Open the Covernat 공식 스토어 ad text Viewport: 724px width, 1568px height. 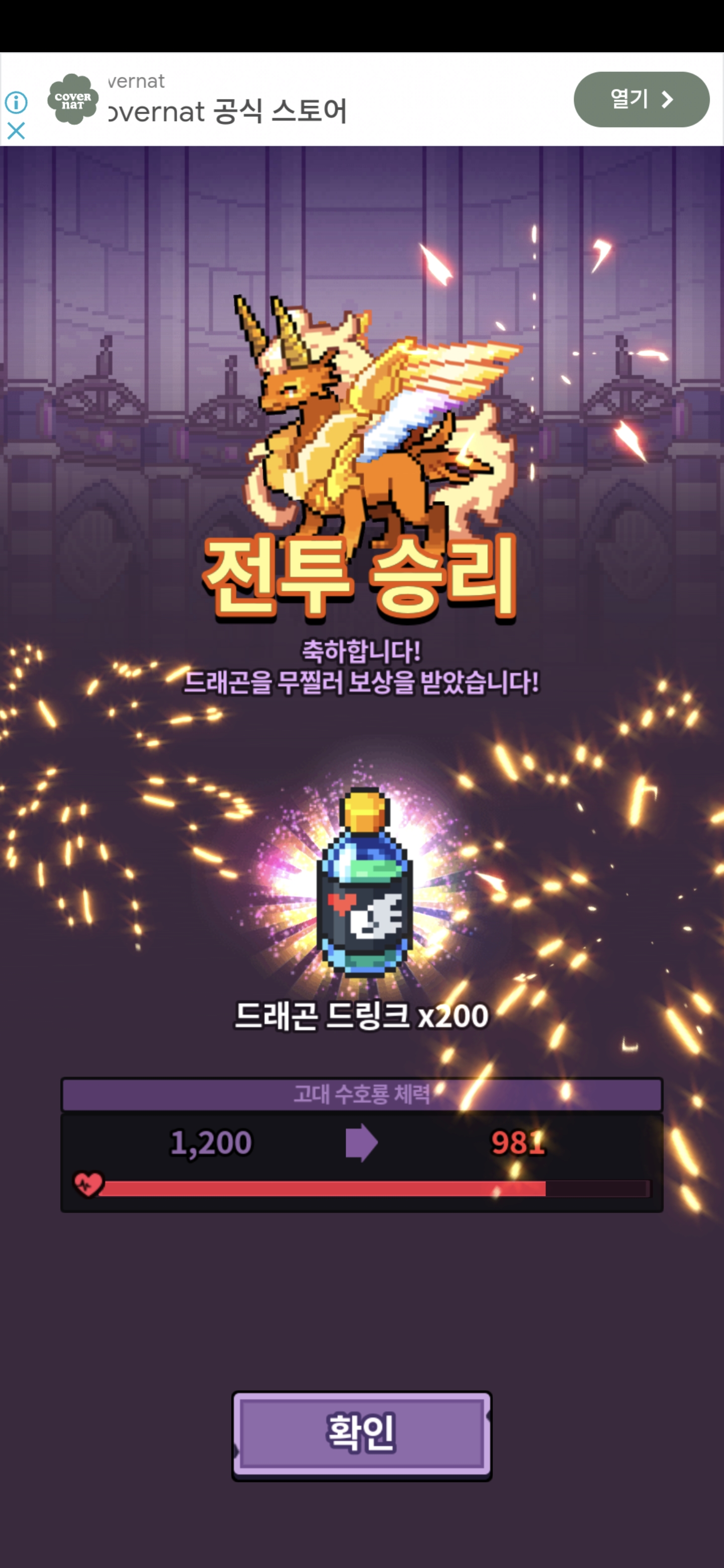pos(228,111)
